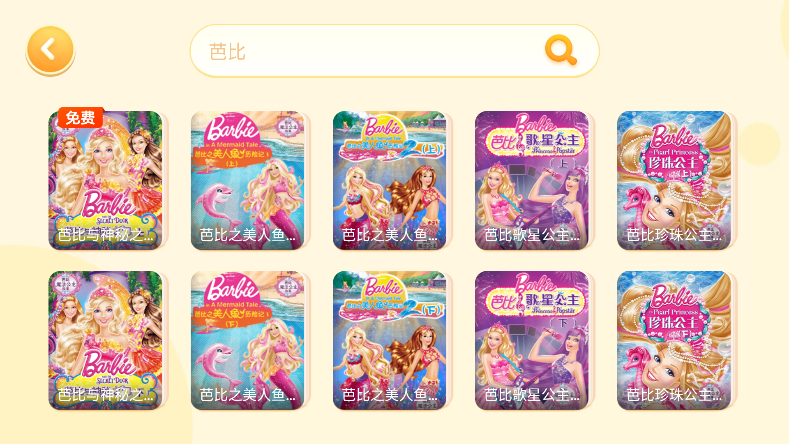The height and width of the screenshot is (444, 789).
Task: Open 芭比珍珠公主 下 book
Action: [673, 340]
